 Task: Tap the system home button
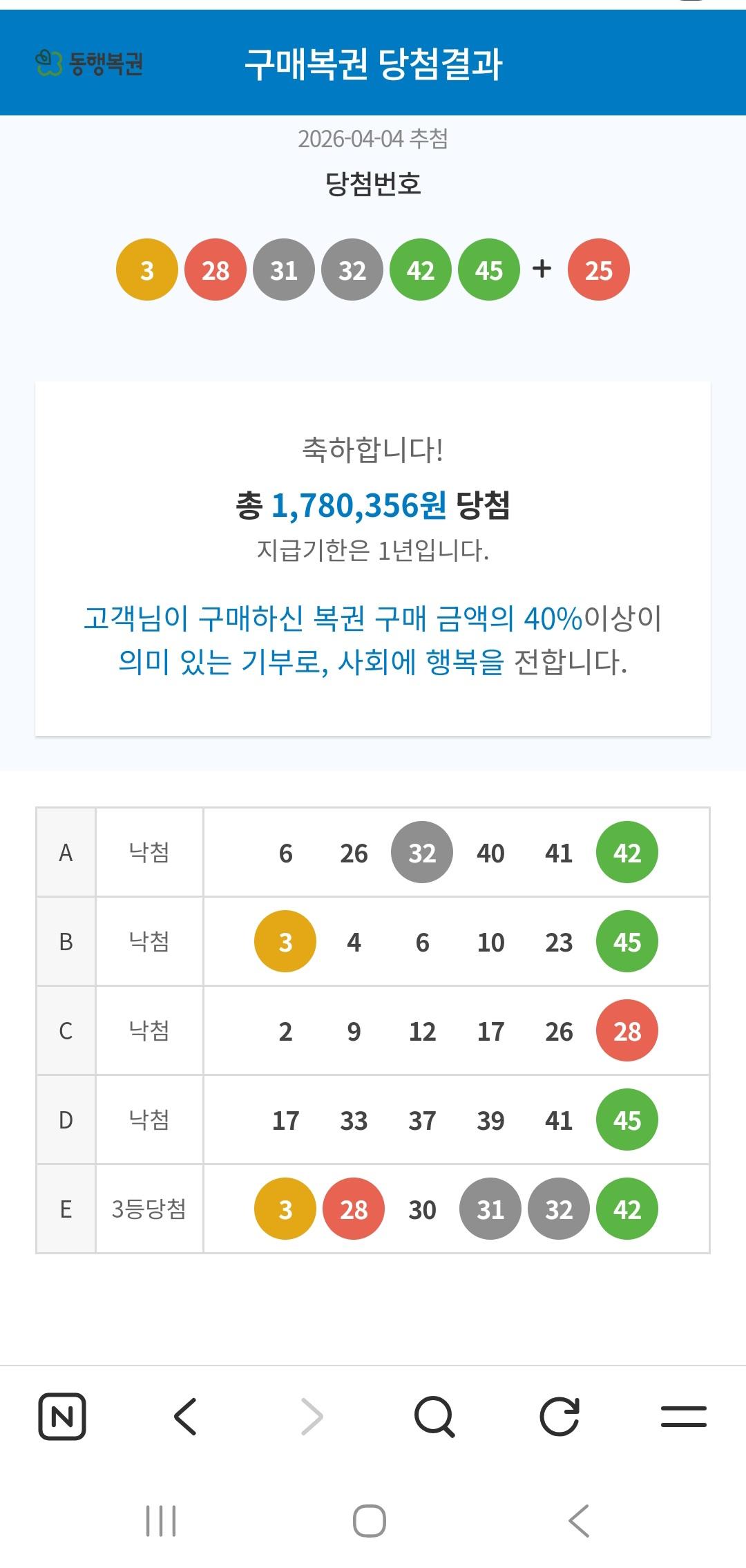coord(370,1521)
